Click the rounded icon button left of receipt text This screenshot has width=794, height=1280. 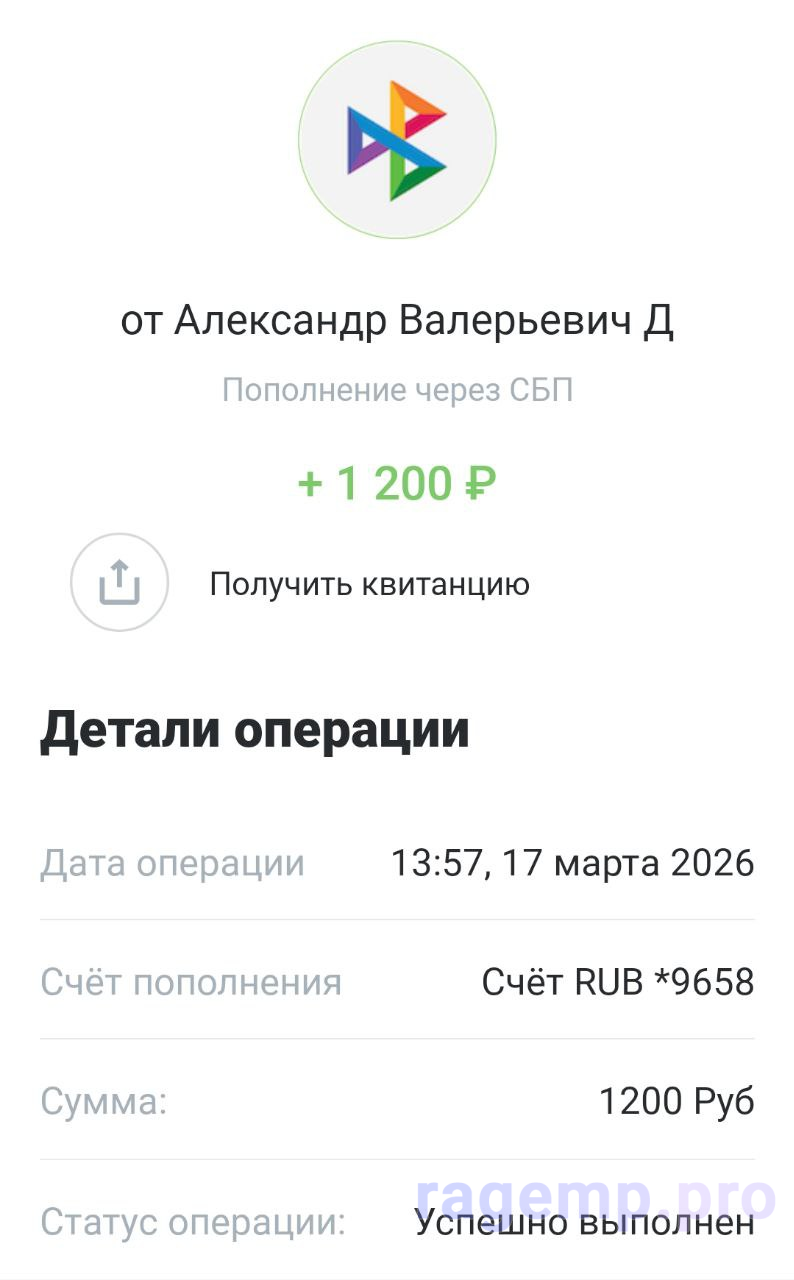(x=120, y=584)
